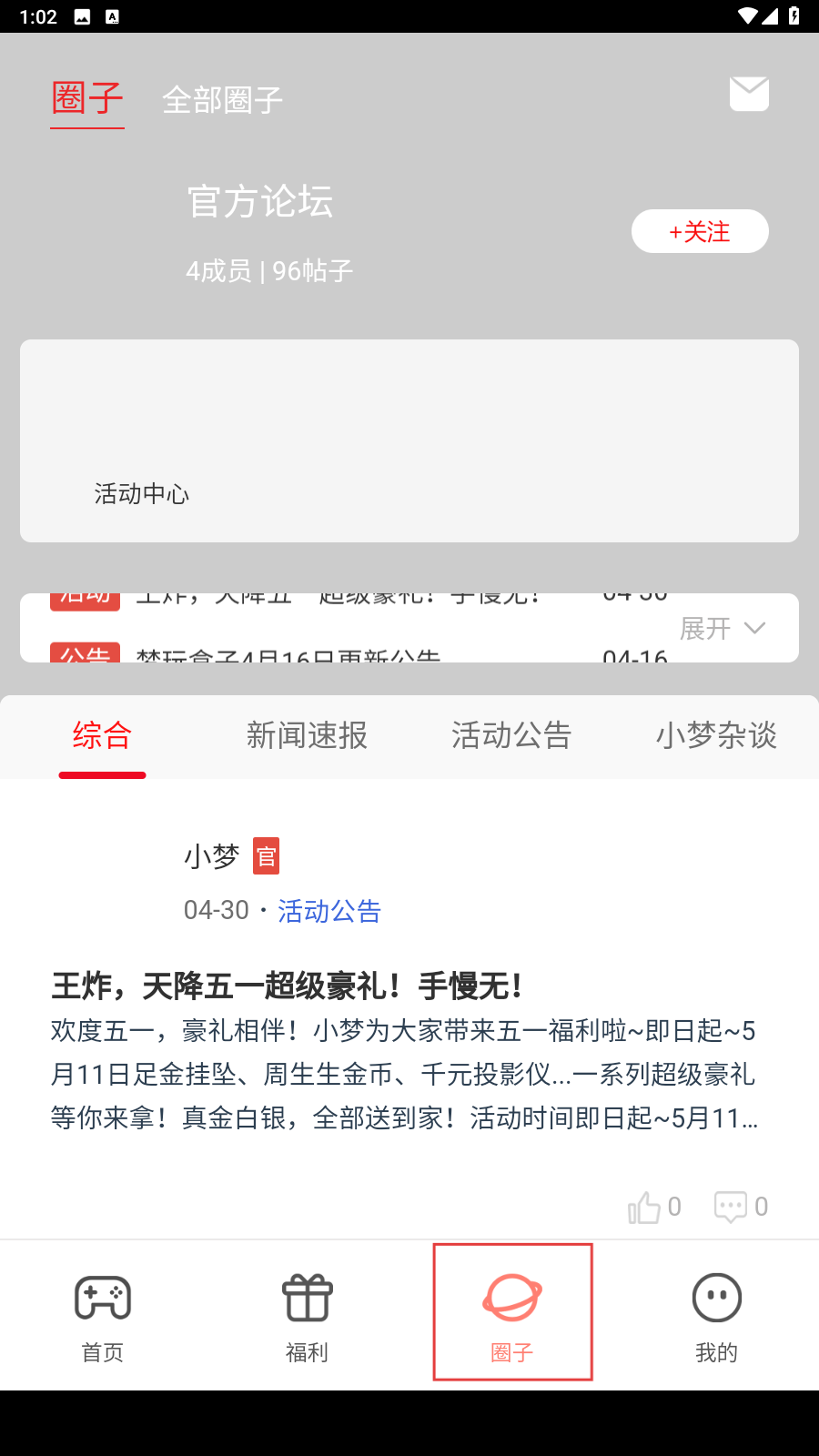Switch to the 我的 tab
Image resolution: width=819 pixels, height=1456 pixels.
click(716, 1316)
